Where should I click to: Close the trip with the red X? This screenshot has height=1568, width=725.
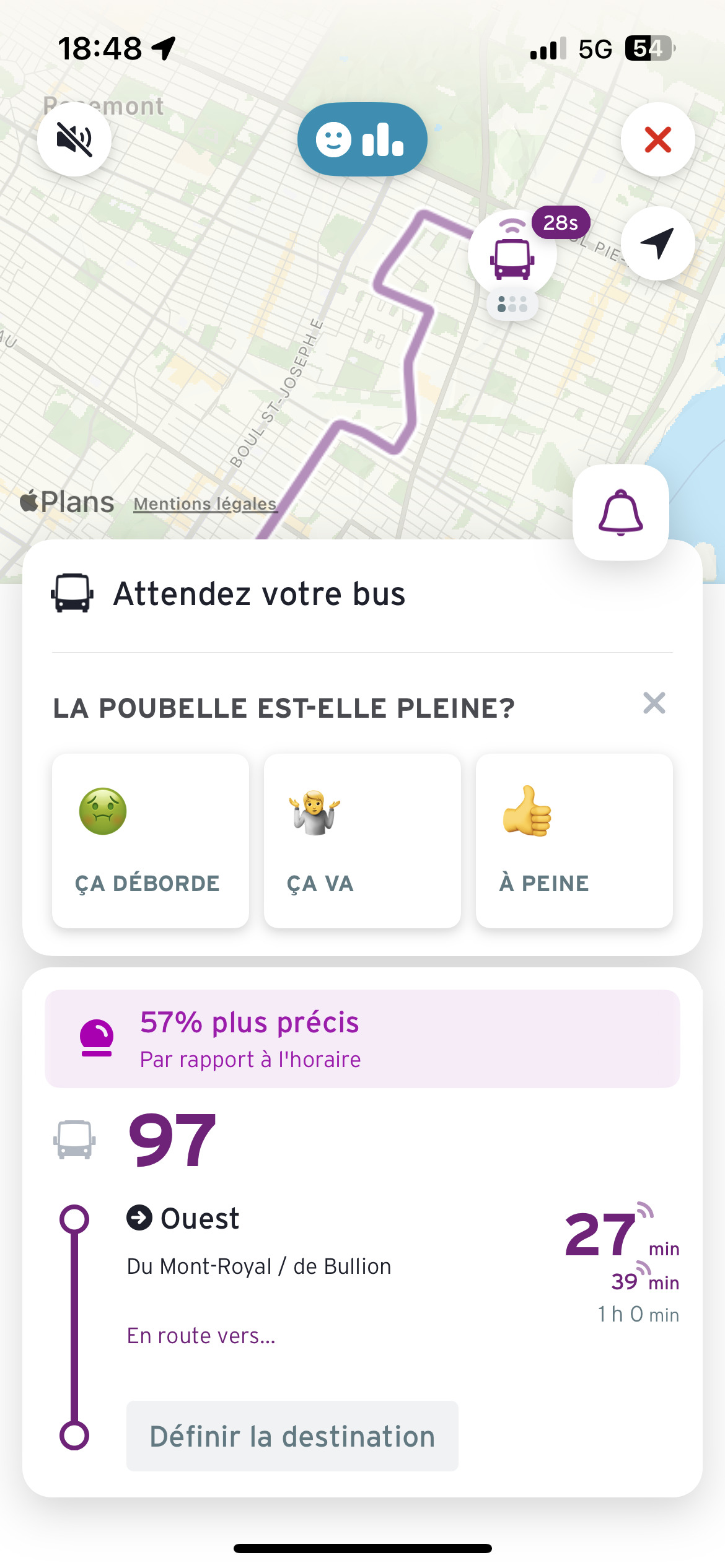coord(657,139)
